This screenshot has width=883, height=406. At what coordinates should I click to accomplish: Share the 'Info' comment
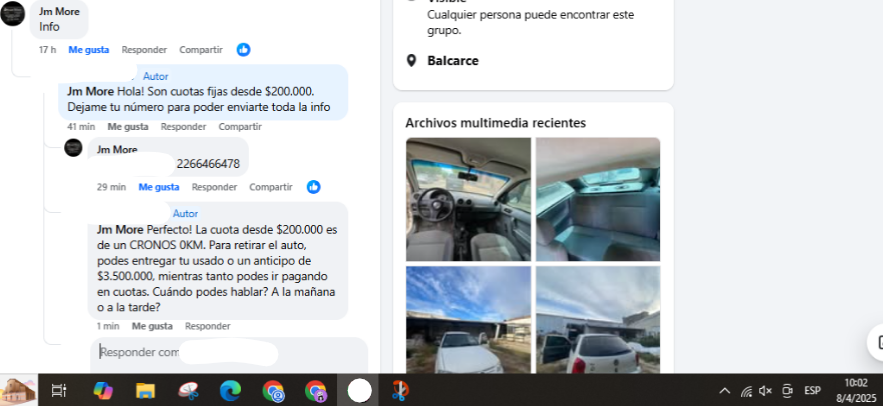point(201,50)
